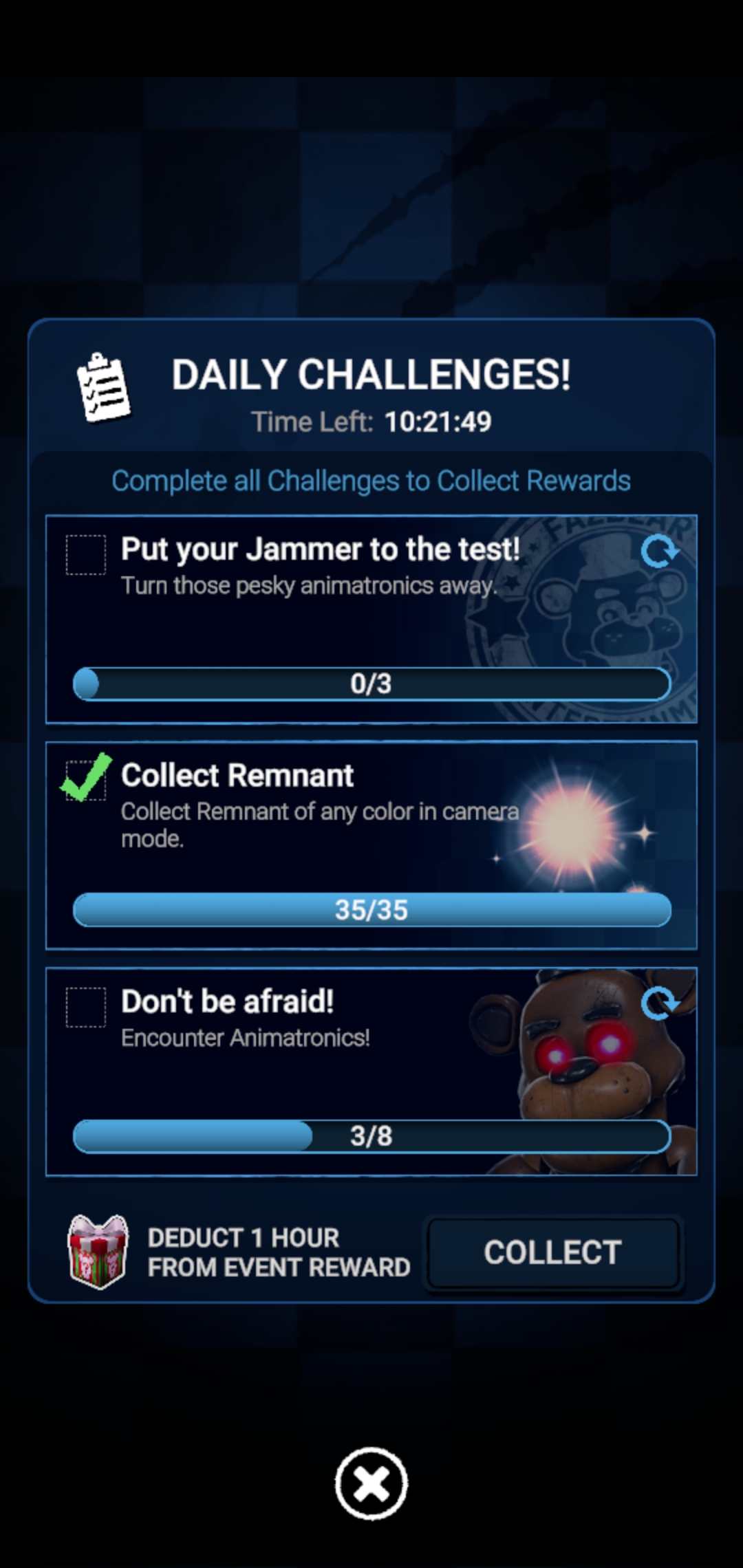Close the Daily Challenges dialog
743x1568 pixels.
click(371, 1483)
